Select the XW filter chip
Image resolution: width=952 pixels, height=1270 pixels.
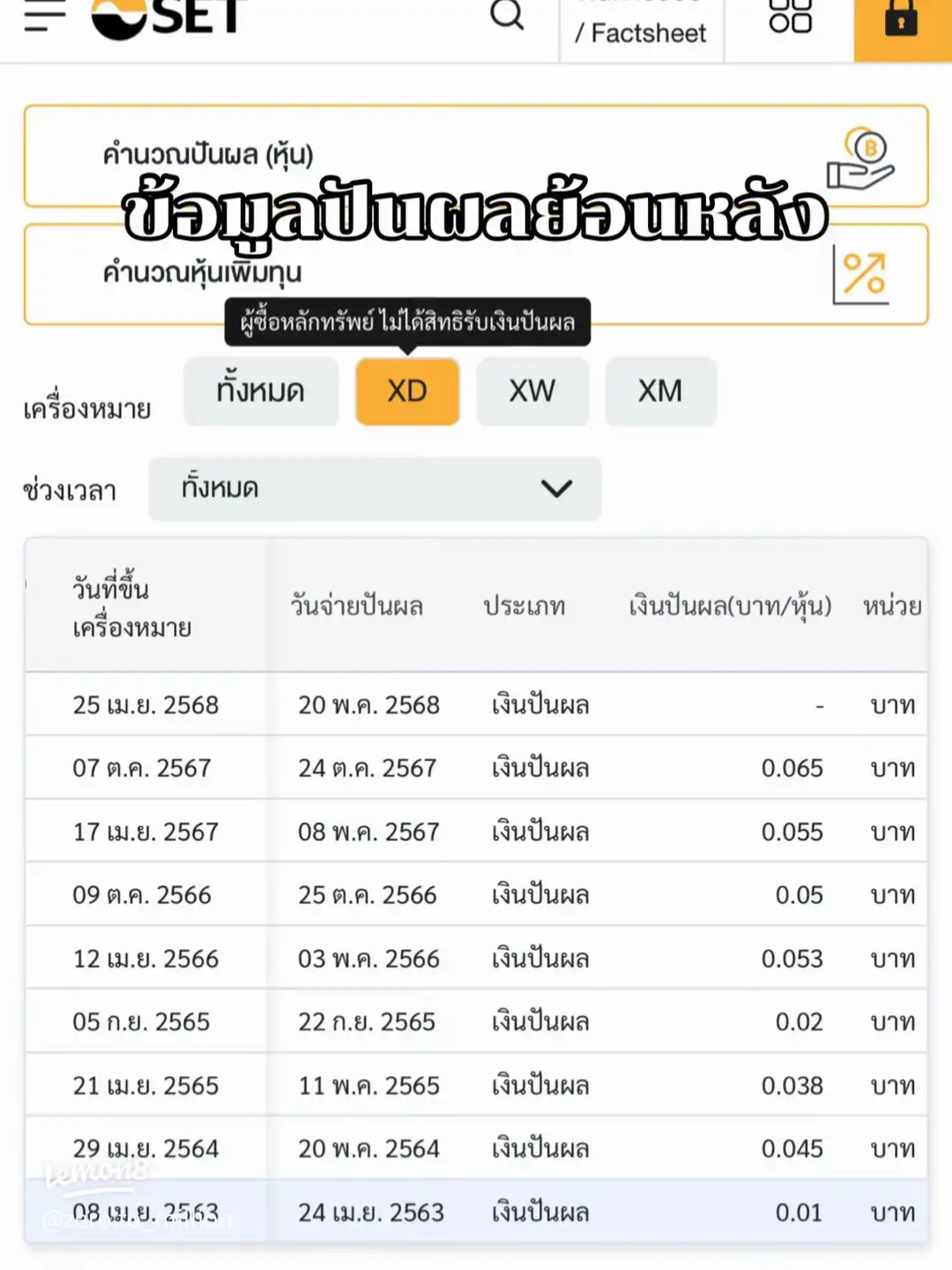coord(532,391)
